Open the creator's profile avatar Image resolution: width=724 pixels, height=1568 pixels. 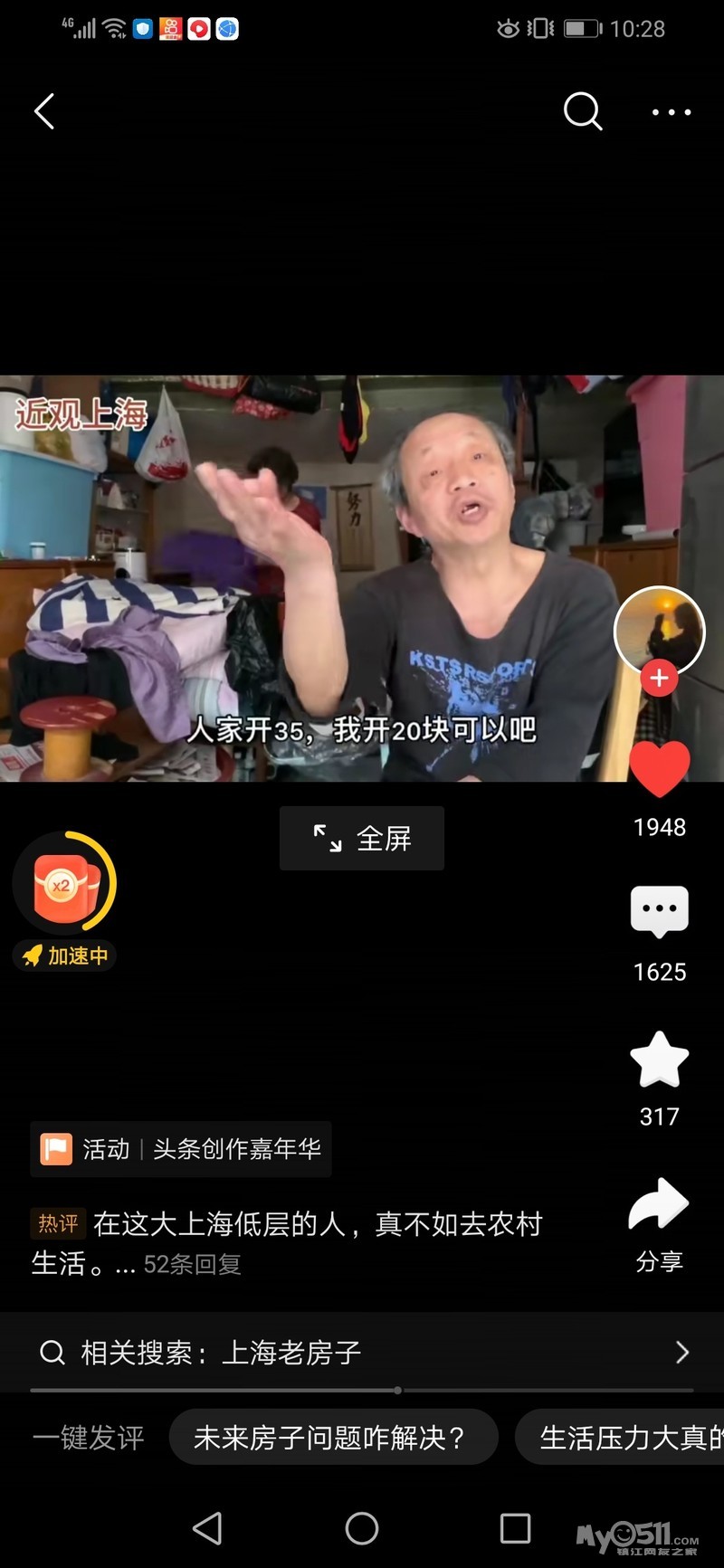659,629
